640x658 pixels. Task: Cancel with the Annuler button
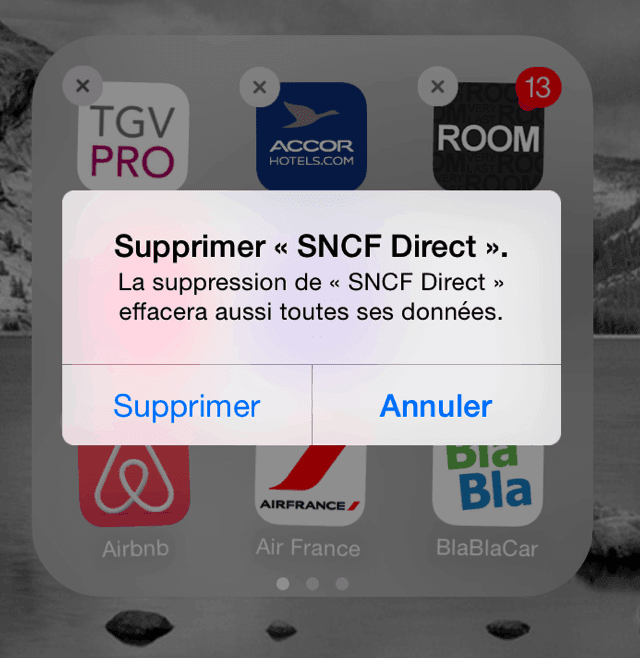[436, 406]
